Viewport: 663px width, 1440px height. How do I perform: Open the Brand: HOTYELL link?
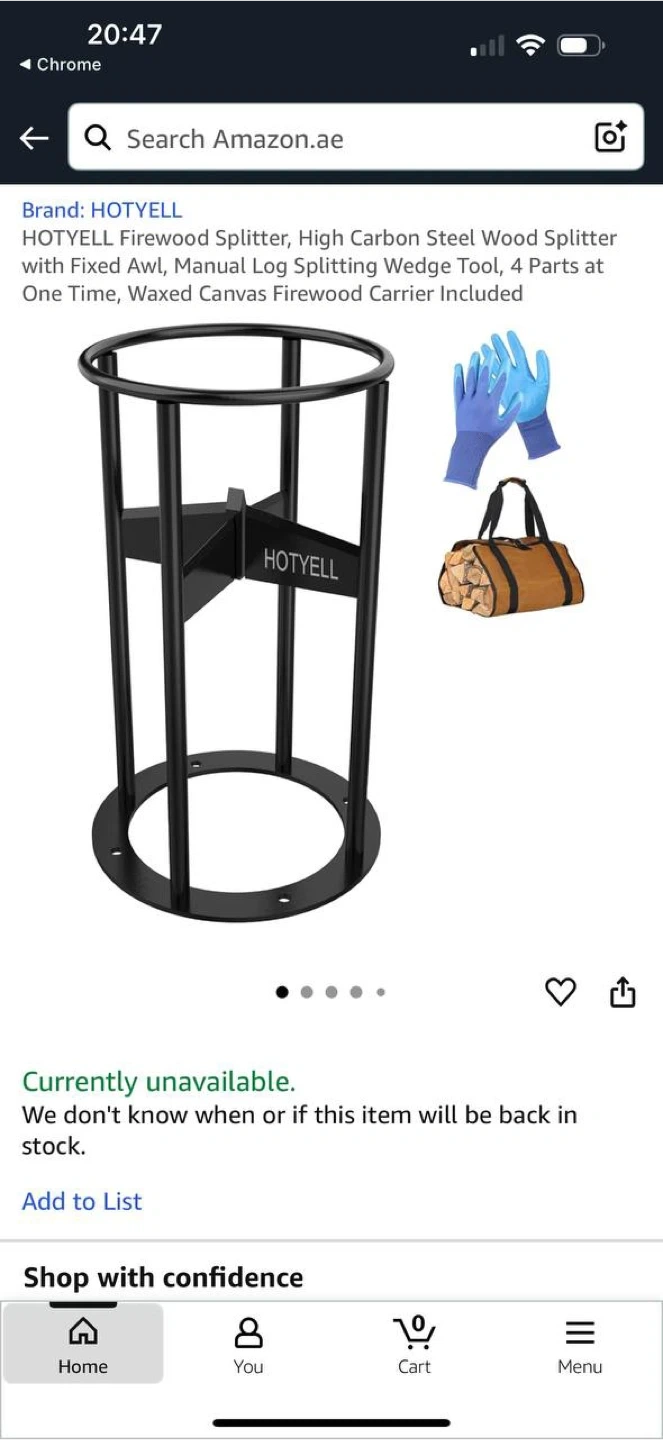(x=102, y=210)
